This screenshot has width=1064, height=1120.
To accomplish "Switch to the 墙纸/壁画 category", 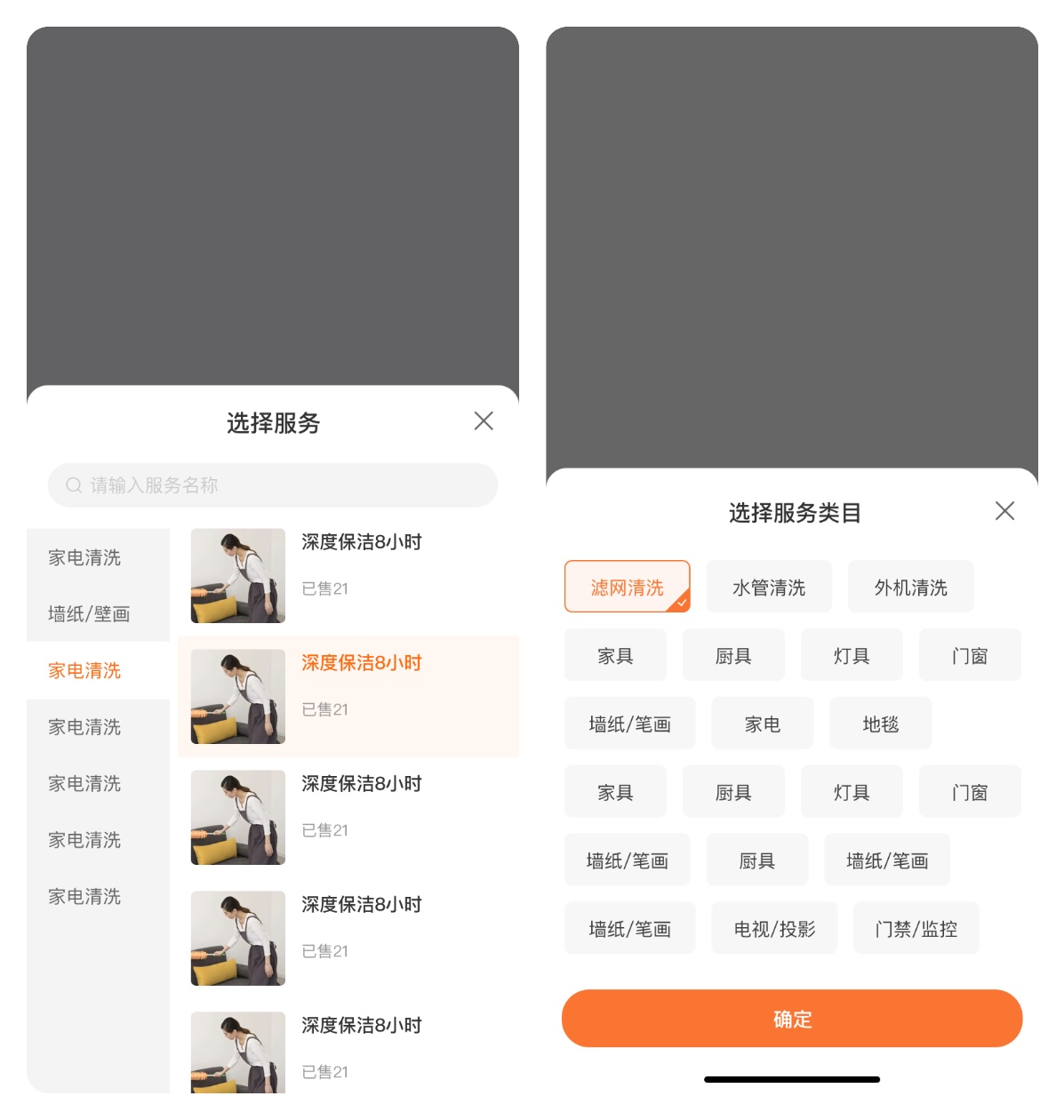I will pos(89,614).
